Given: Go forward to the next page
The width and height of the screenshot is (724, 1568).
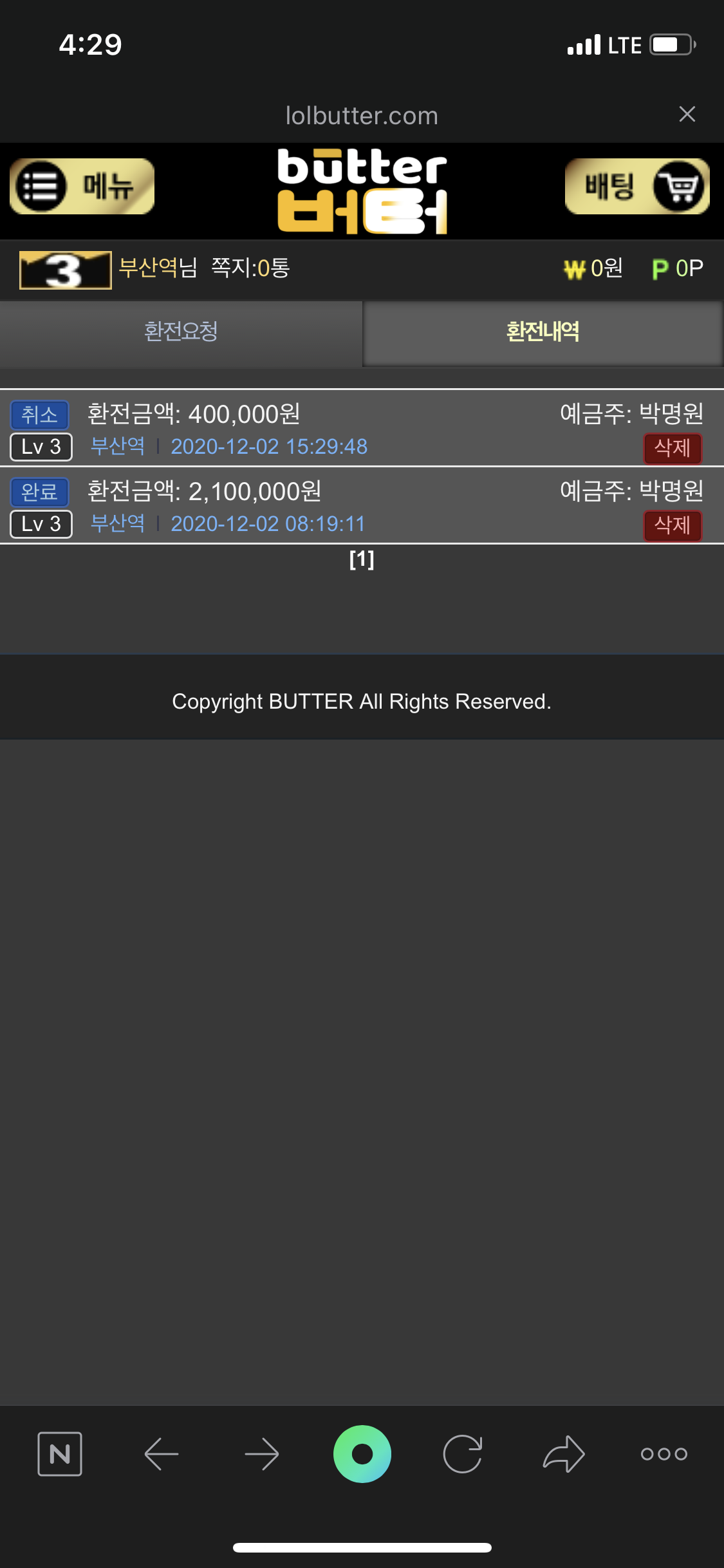Looking at the screenshot, I should tap(262, 1453).
